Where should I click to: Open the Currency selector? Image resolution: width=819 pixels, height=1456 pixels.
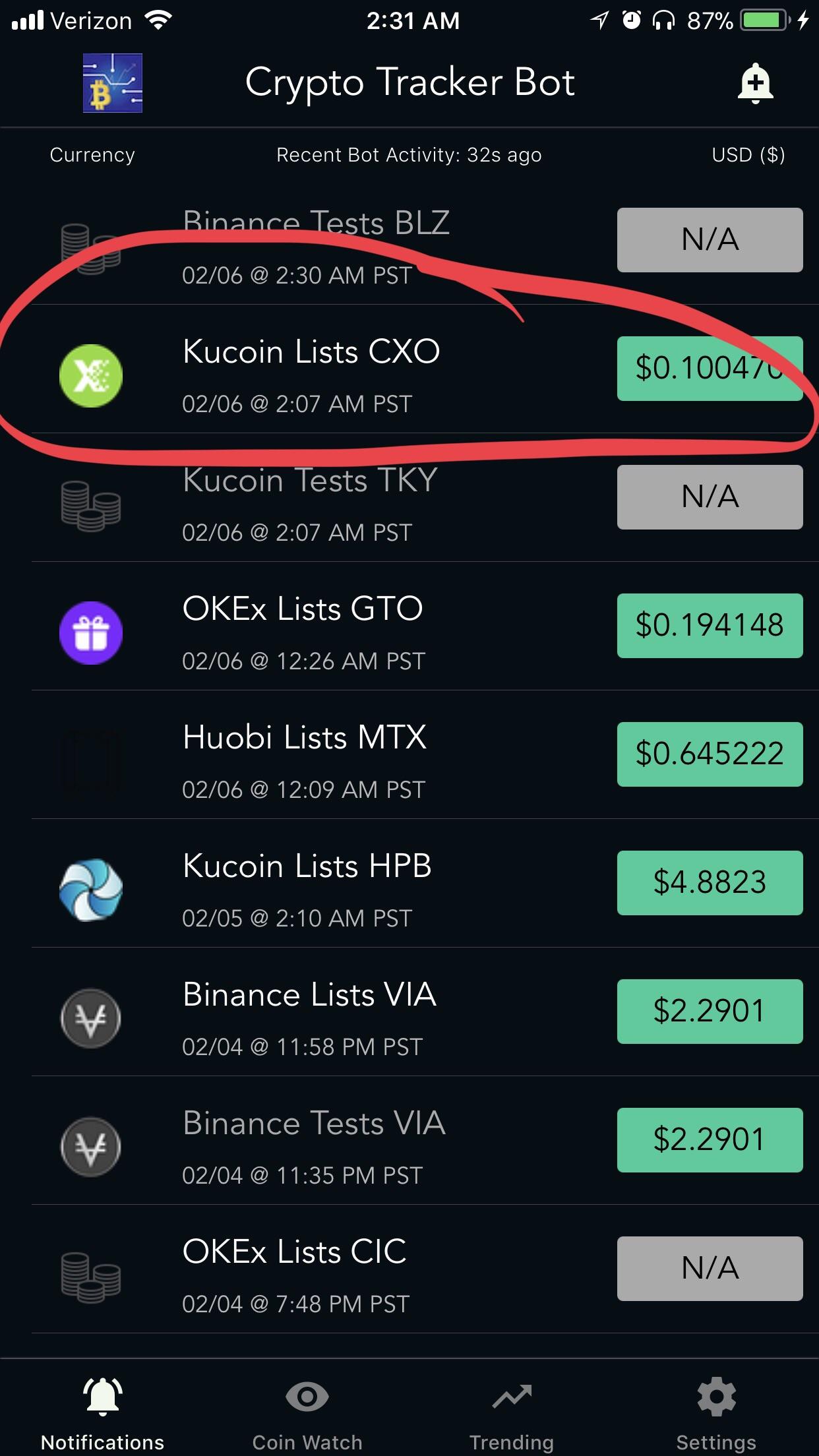[x=92, y=154]
